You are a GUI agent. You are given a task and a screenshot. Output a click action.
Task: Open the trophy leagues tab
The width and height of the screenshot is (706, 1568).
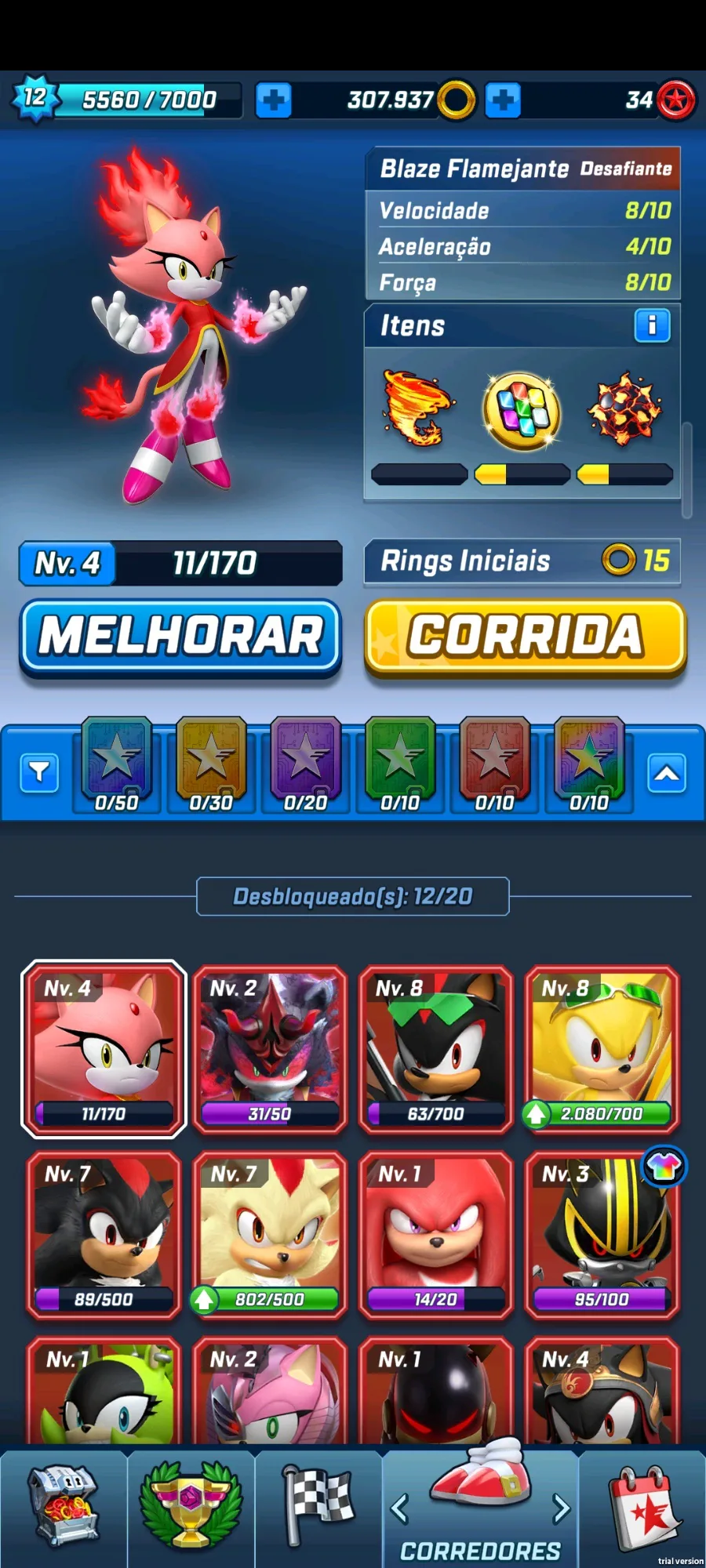click(190, 1505)
